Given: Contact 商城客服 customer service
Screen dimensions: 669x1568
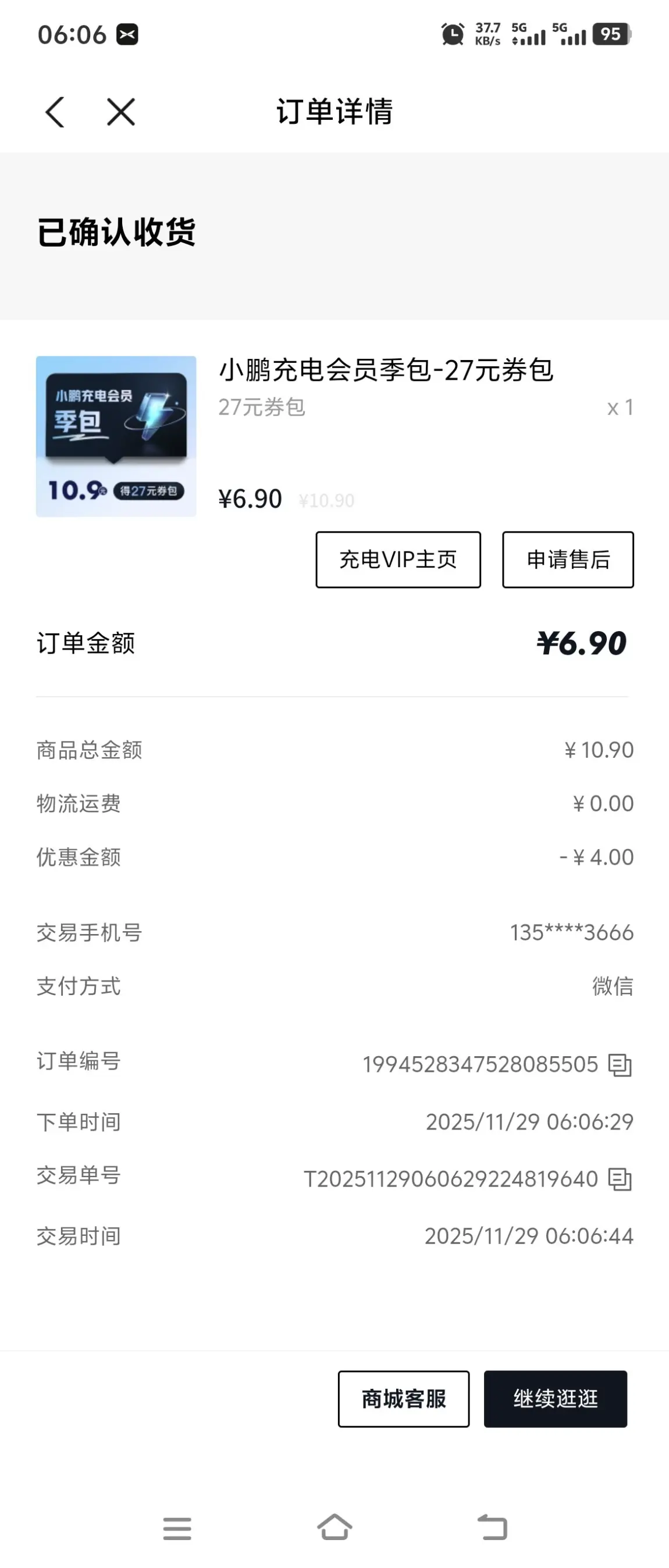Looking at the screenshot, I should [x=404, y=1399].
